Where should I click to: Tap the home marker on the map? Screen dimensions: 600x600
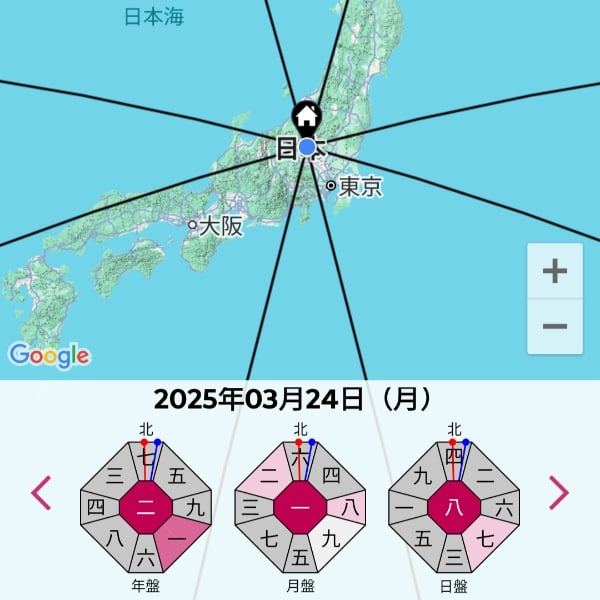click(306, 118)
